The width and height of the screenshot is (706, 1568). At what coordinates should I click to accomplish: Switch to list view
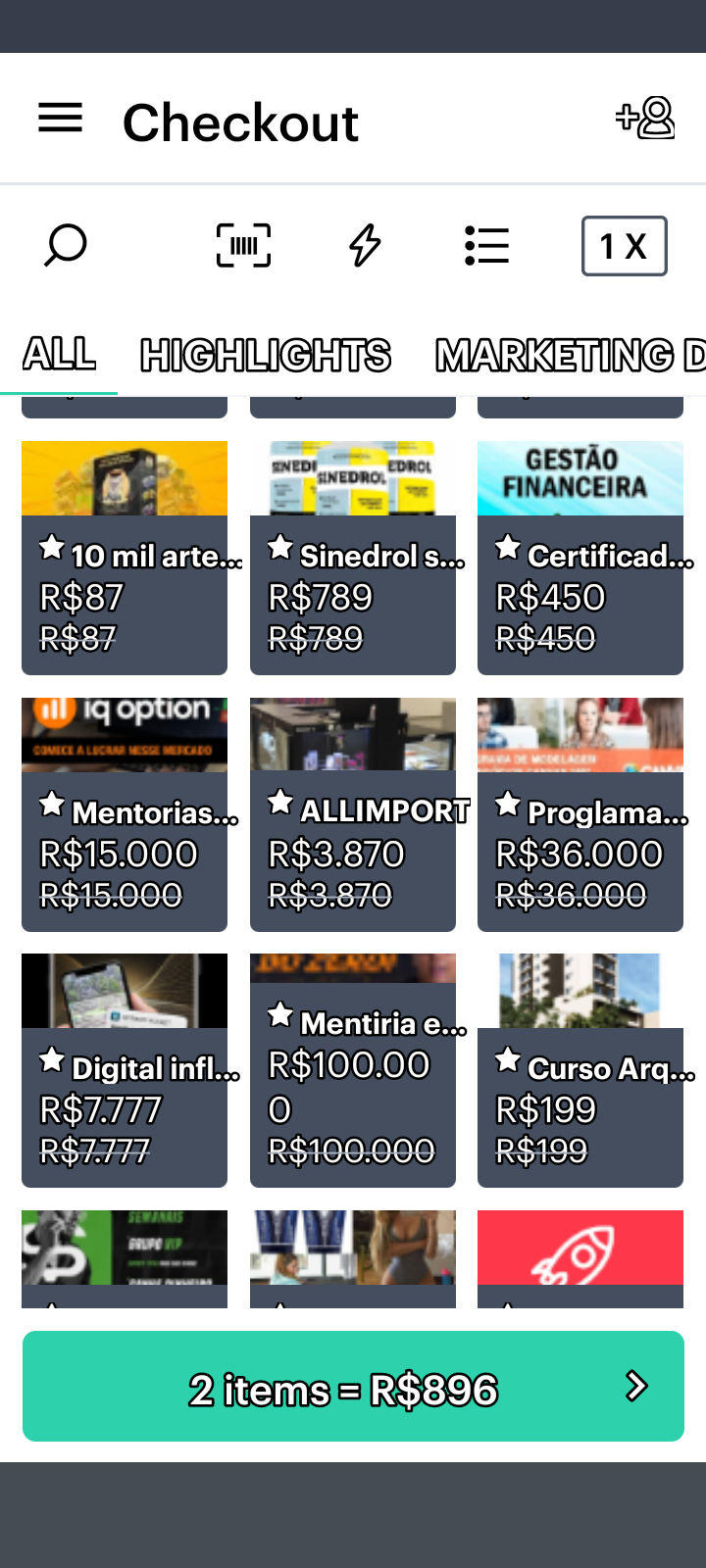486,245
